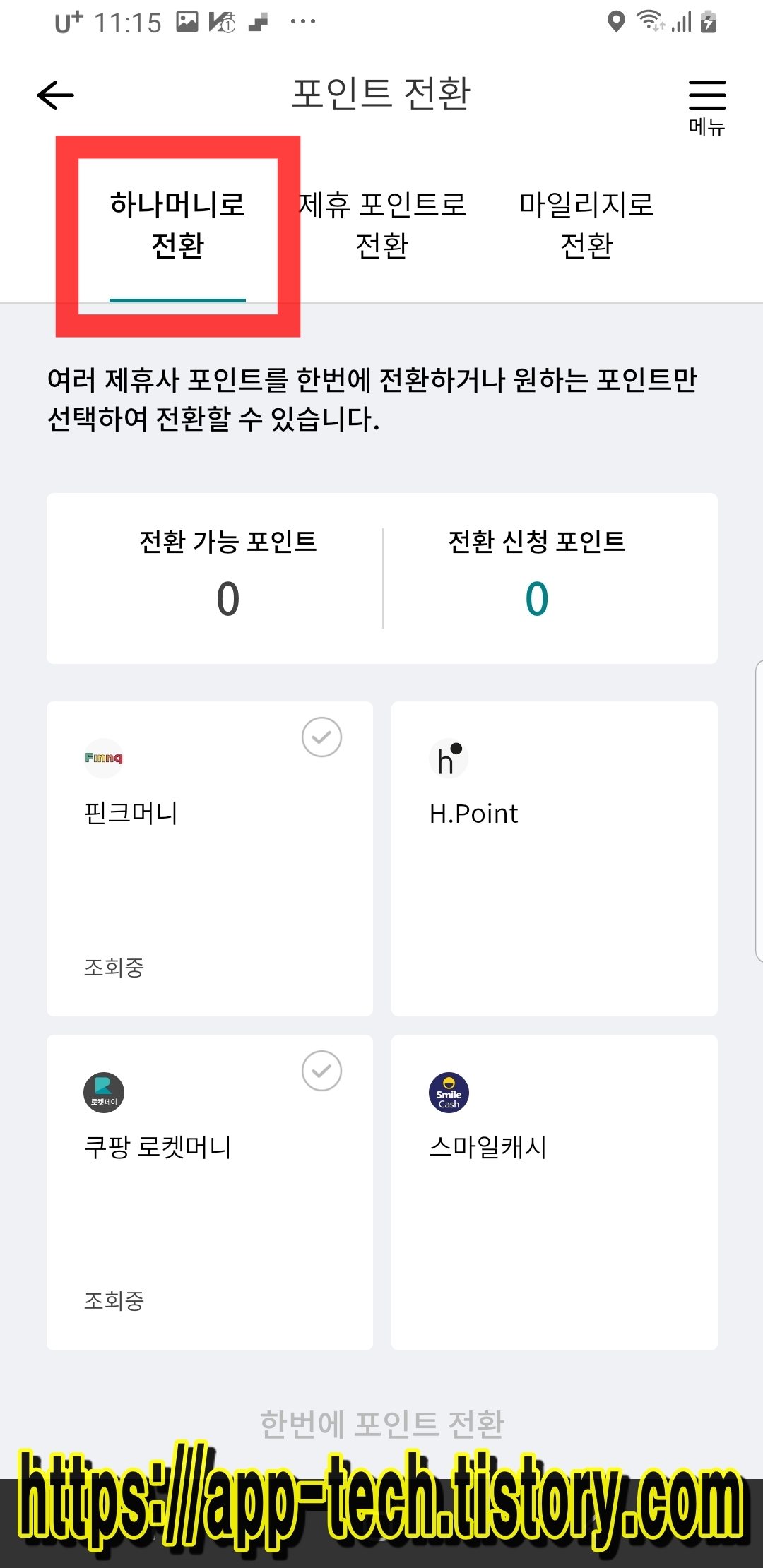Tap the 한번에 포인트 전환 button

point(381,1423)
